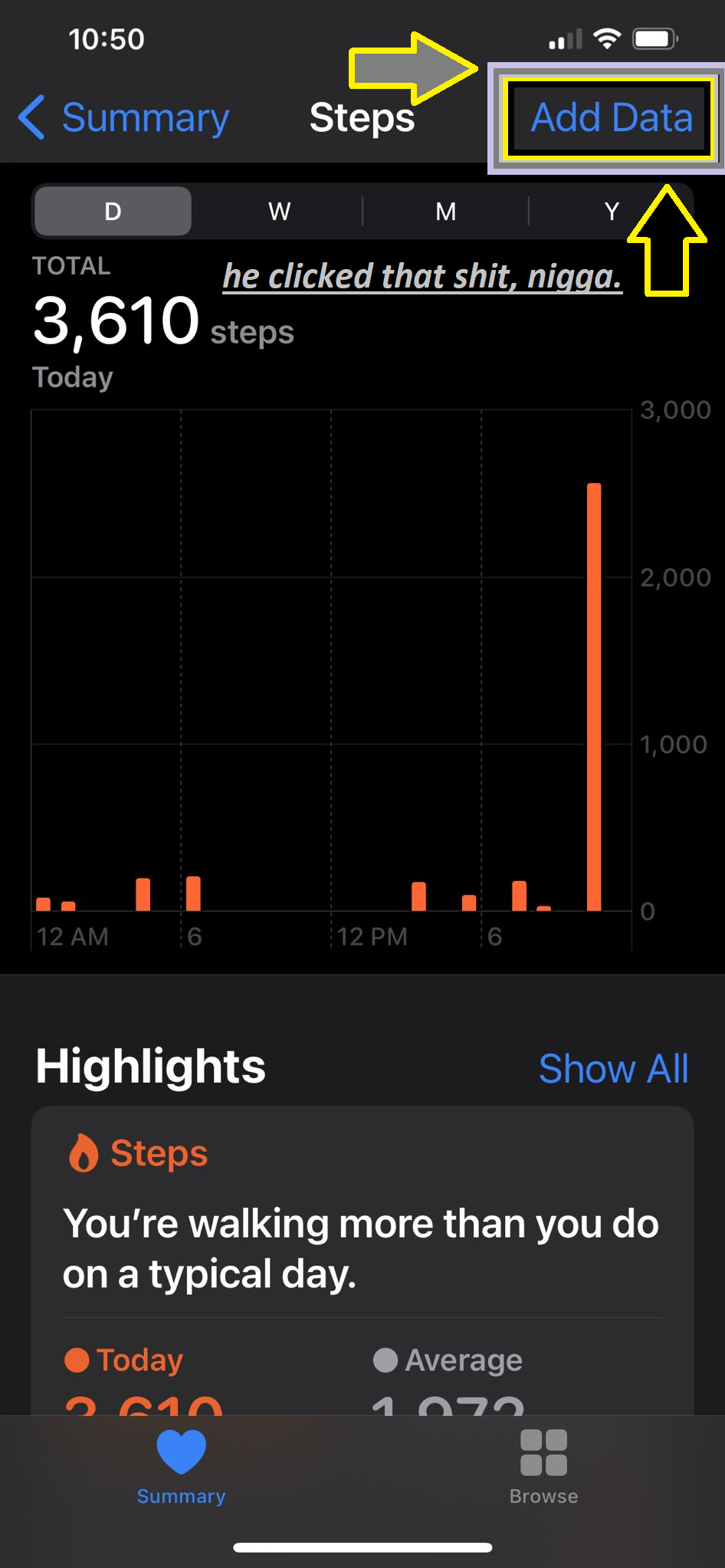Show All highlights

click(613, 1068)
